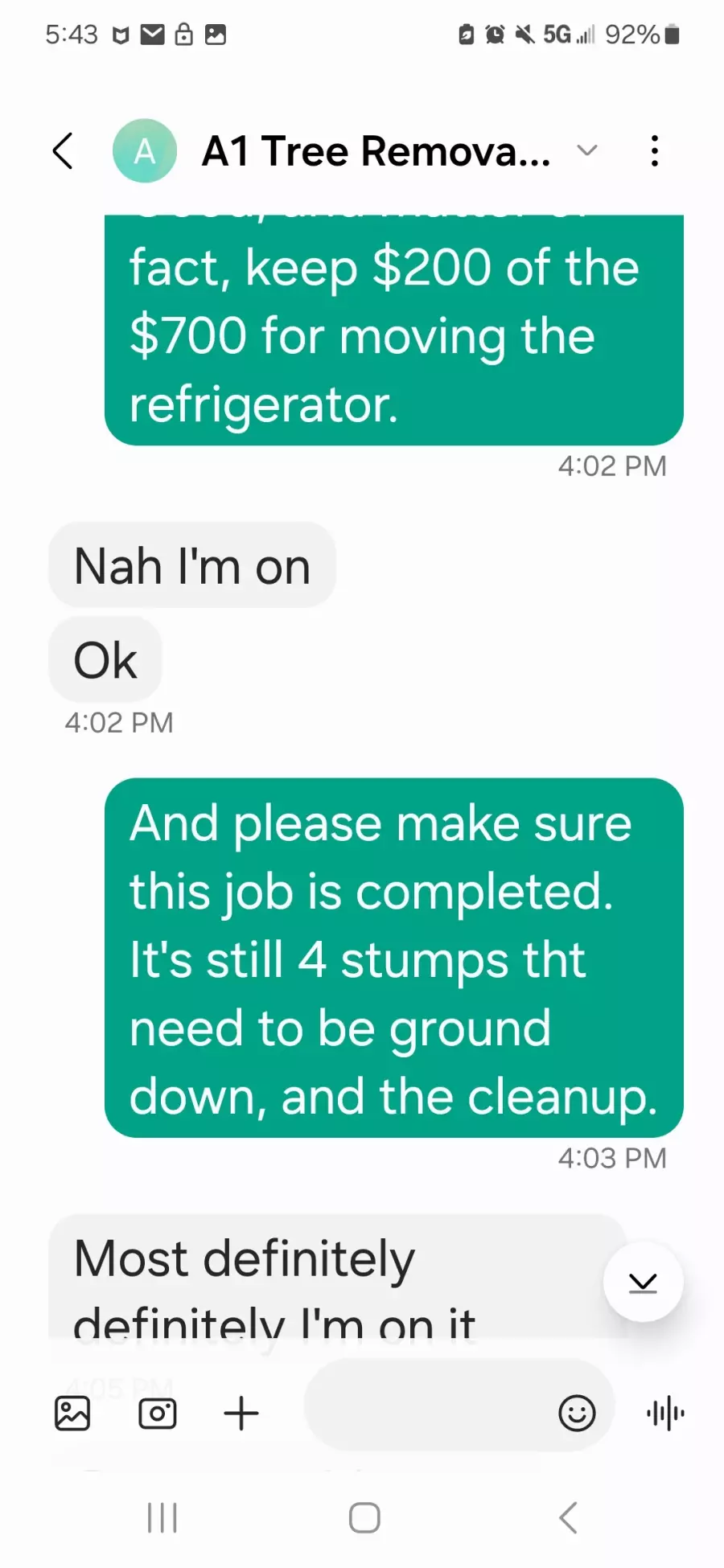Open the camera to take a picture
This screenshot has height=1568, width=724.
(158, 1414)
